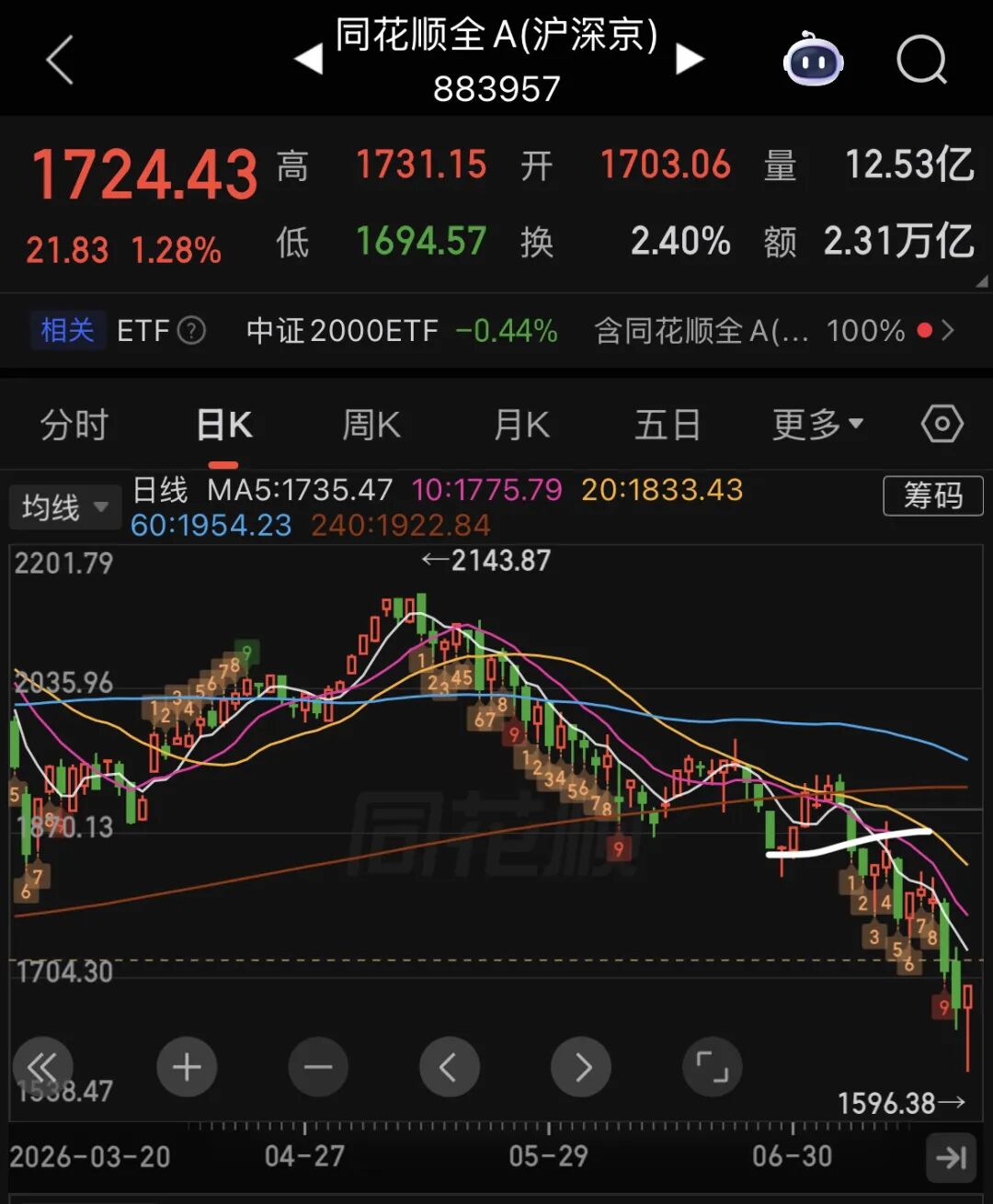Viewport: 993px width, 1204px height.
Task: Switch to the 月K chart
Action: (x=521, y=426)
